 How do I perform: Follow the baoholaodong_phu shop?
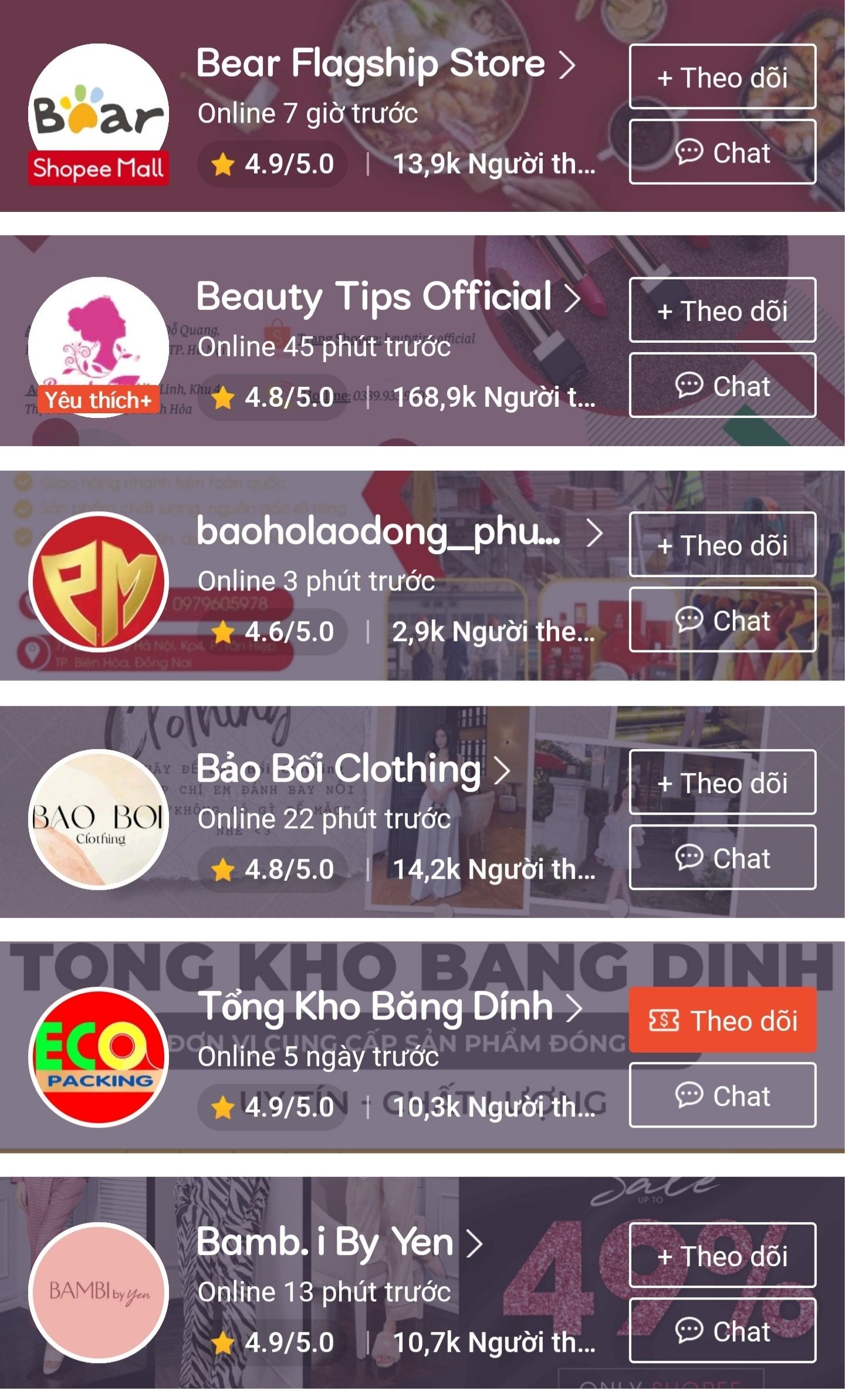(x=722, y=545)
